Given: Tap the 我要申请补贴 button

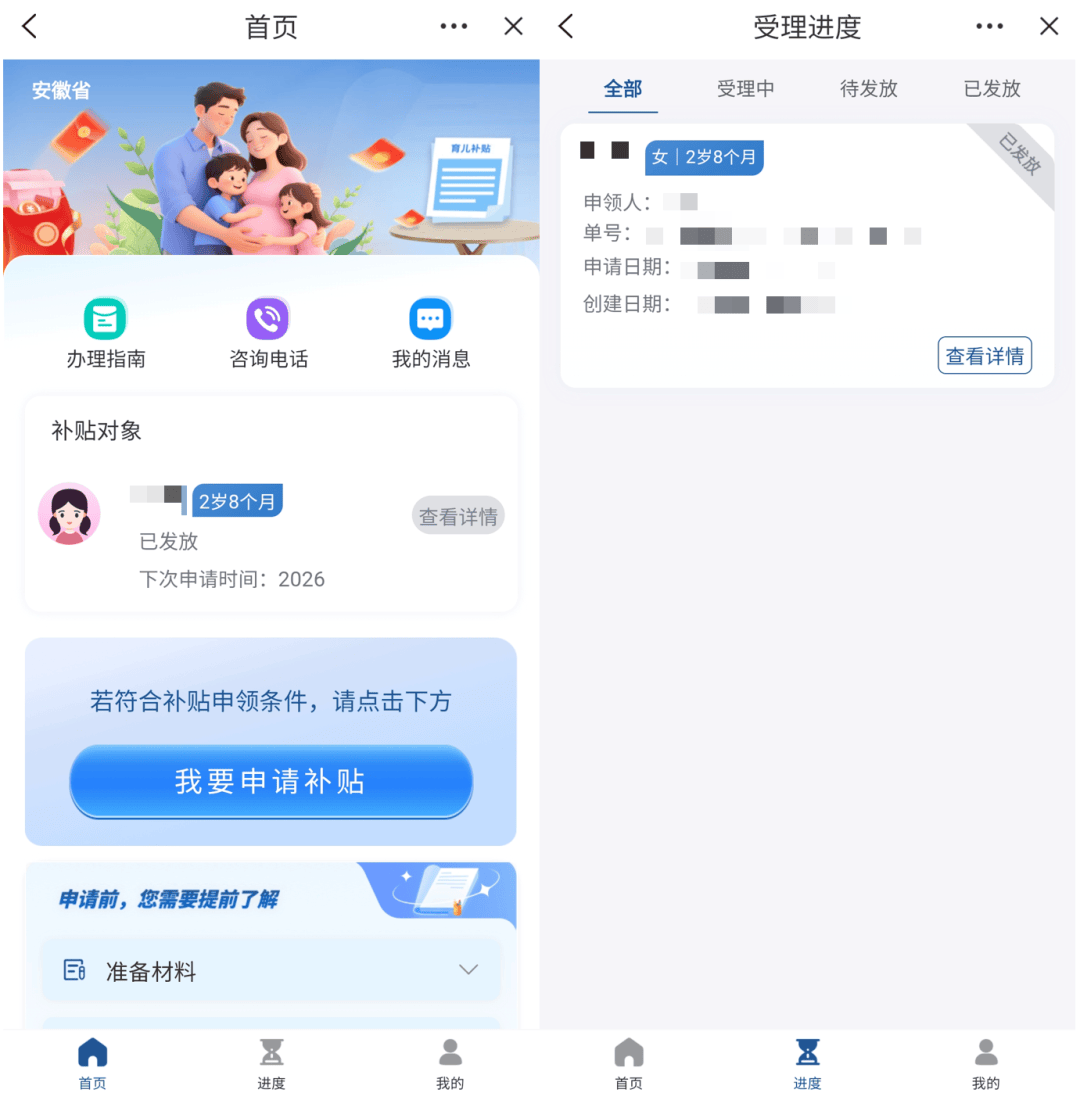Looking at the screenshot, I should (270, 781).
